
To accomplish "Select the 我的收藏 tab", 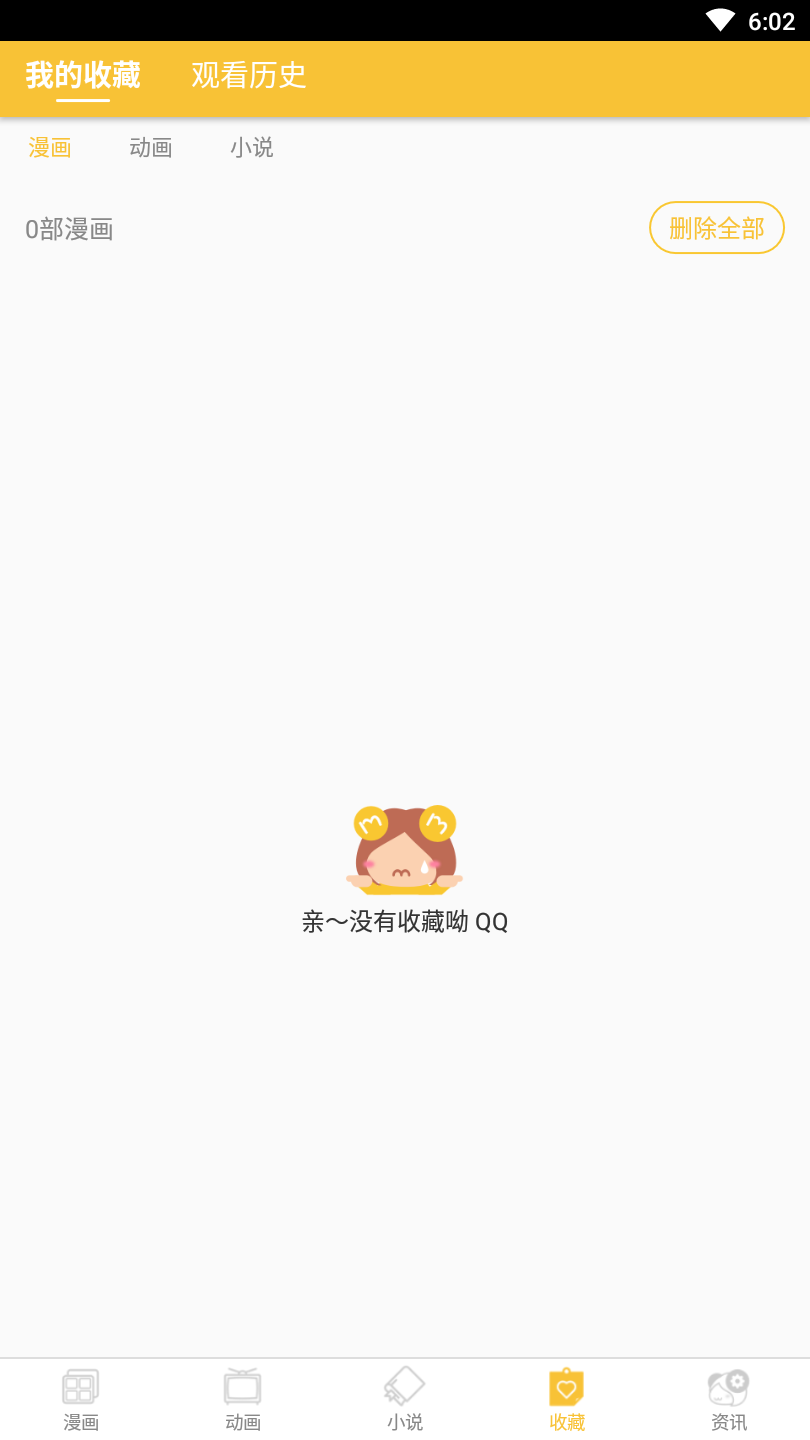I will [x=83, y=75].
